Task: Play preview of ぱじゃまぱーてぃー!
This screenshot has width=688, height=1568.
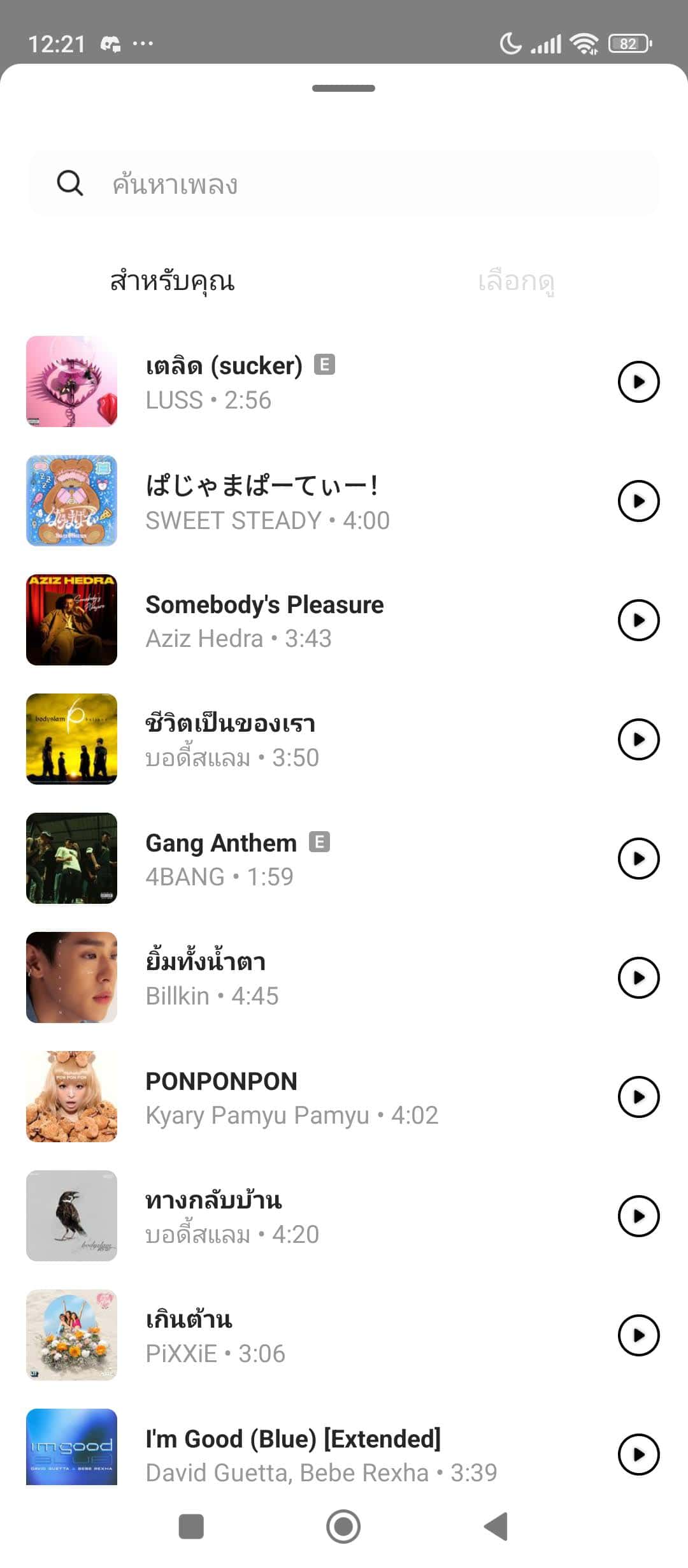Action: pyautogui.click(x=638, y=502)
